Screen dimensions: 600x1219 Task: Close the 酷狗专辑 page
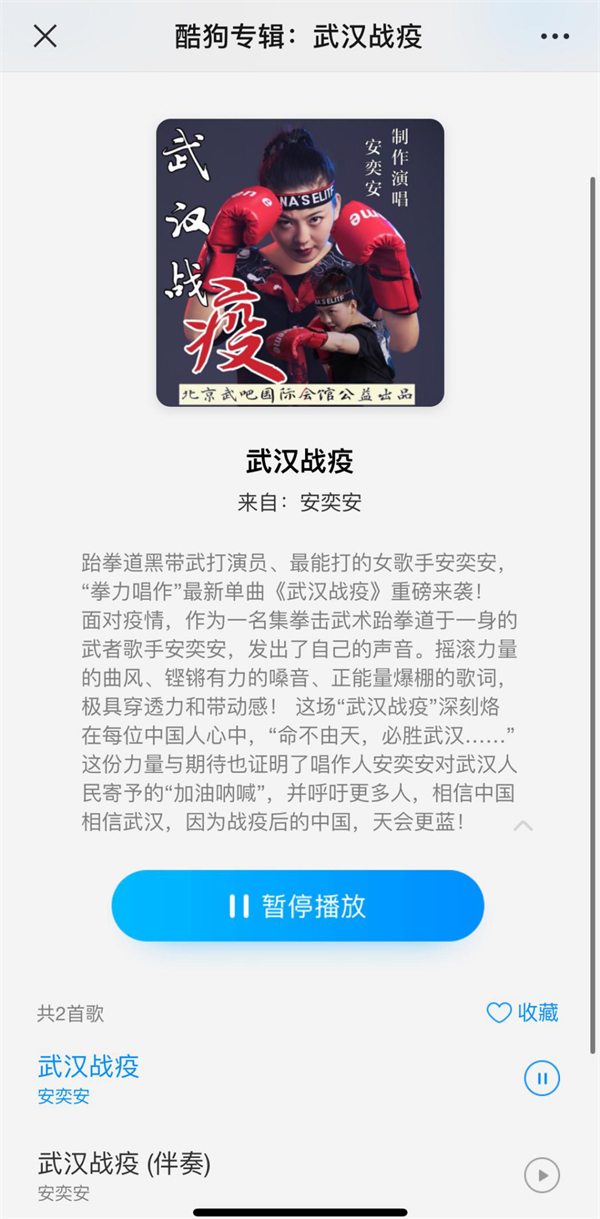(x=45, y=36)
